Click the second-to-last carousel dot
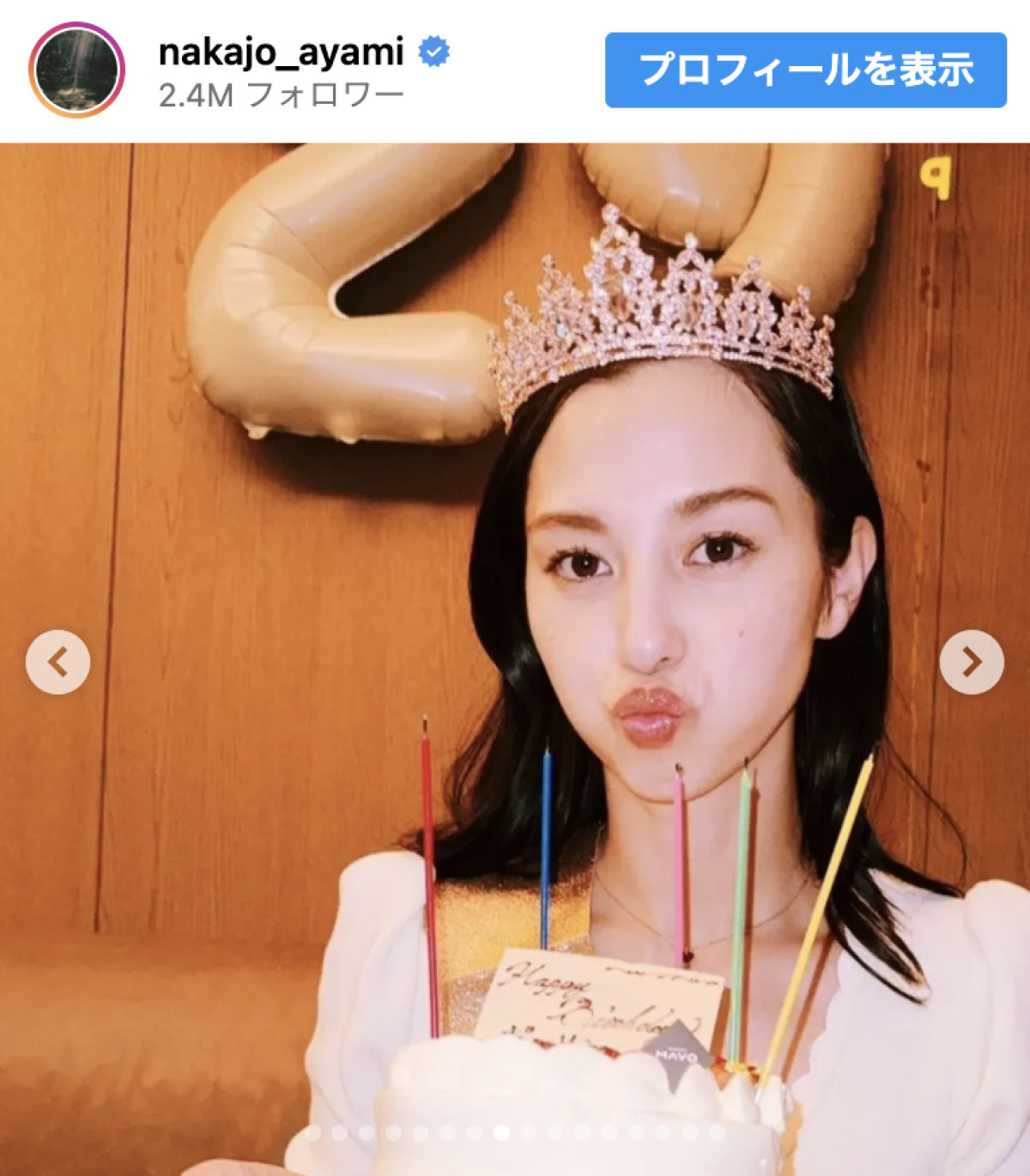Image resolution: width=1030 pixels, height=1176 pixels. [x=688, y=1132]
